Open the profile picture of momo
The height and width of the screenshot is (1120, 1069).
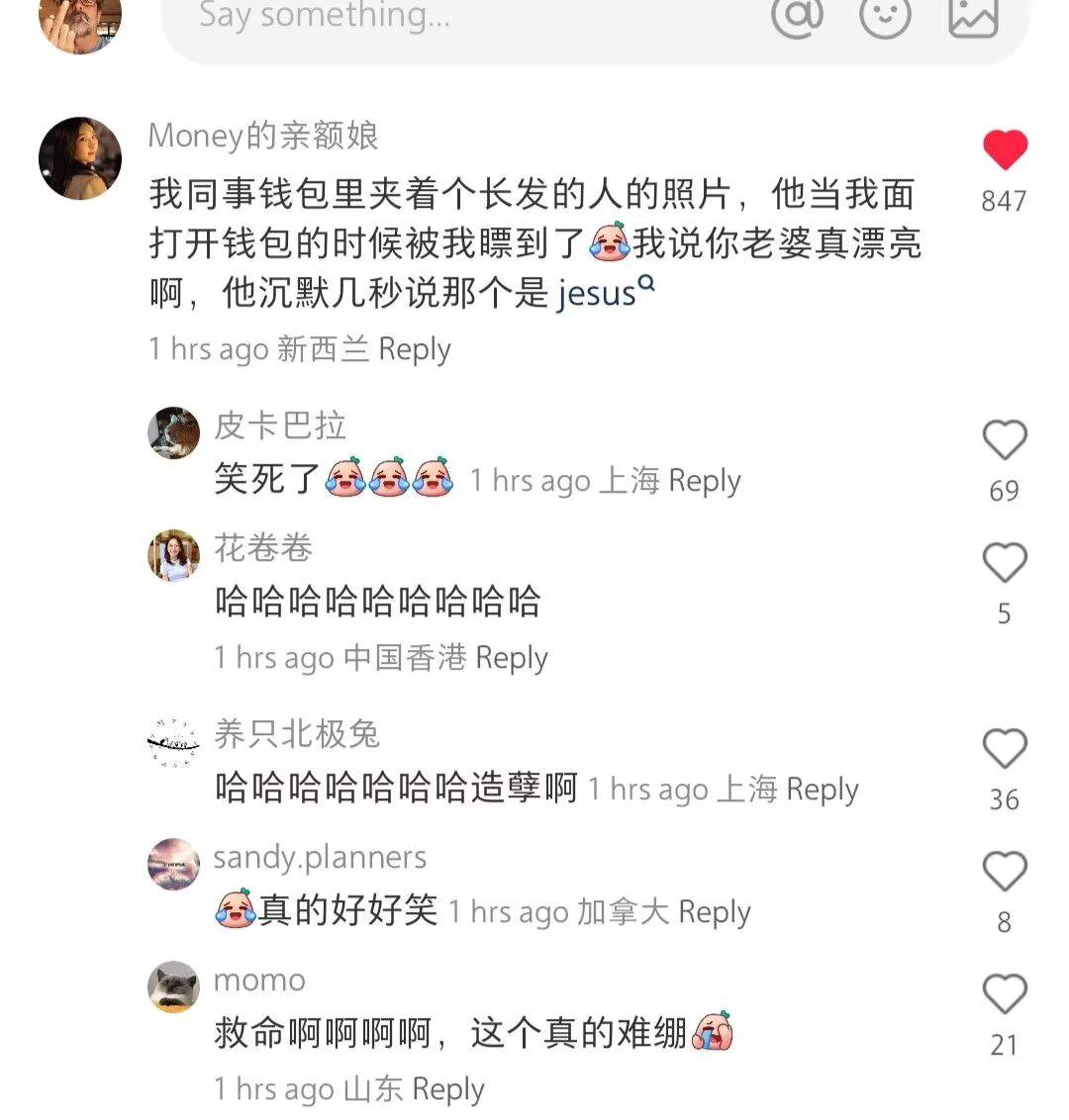click(174, 986)
